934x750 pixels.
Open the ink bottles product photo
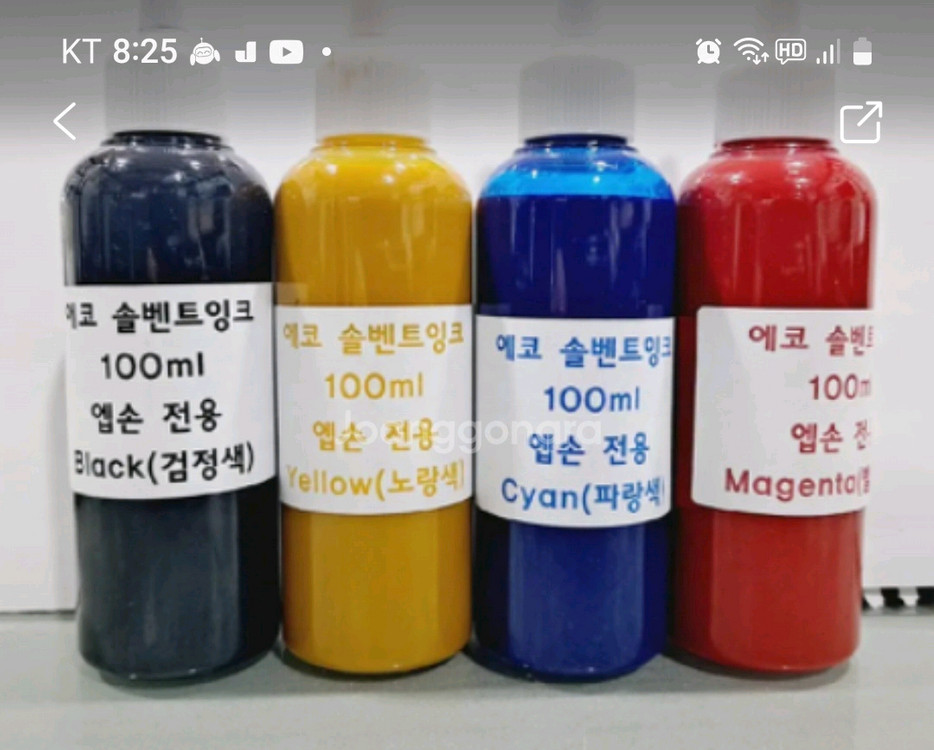point(467,420)
